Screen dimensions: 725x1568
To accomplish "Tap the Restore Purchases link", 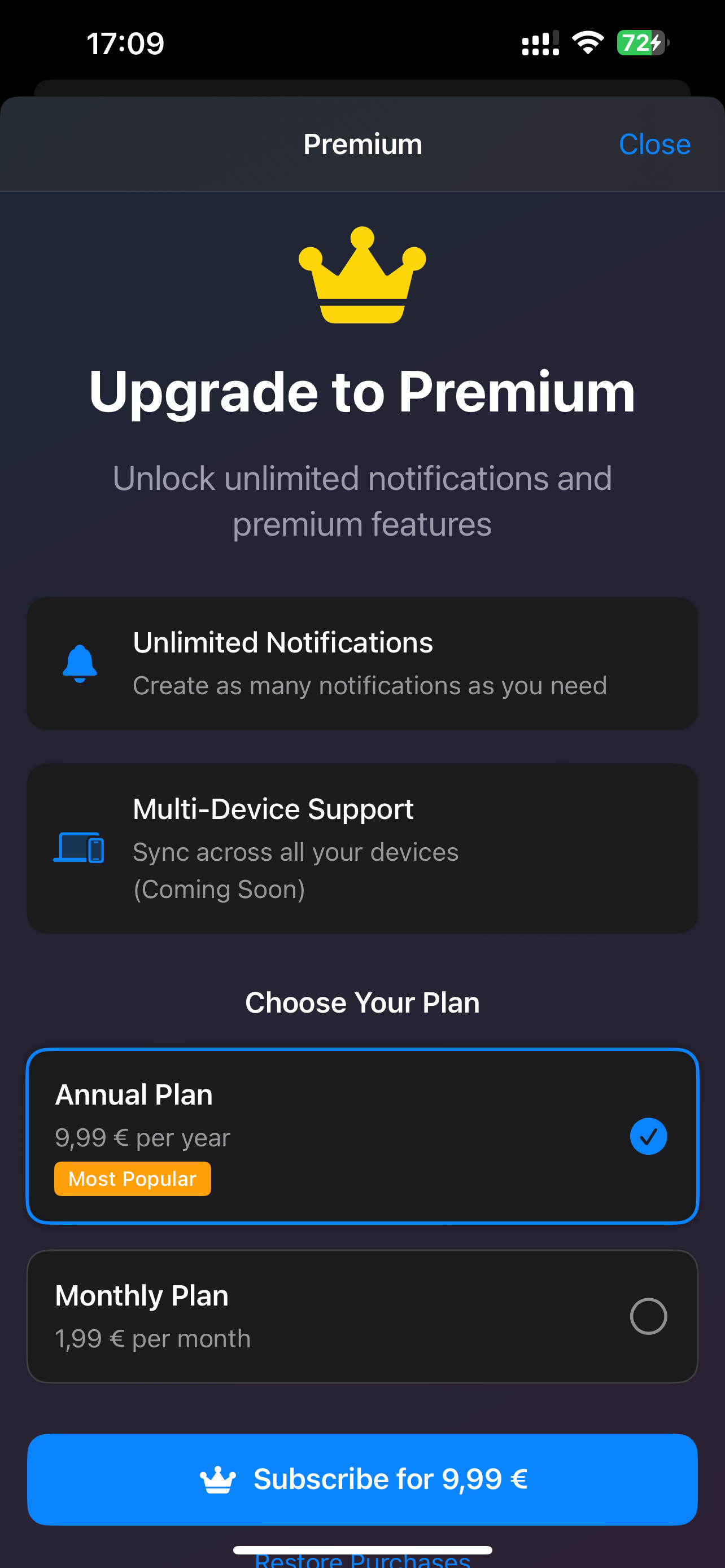I will [361, 1561].
